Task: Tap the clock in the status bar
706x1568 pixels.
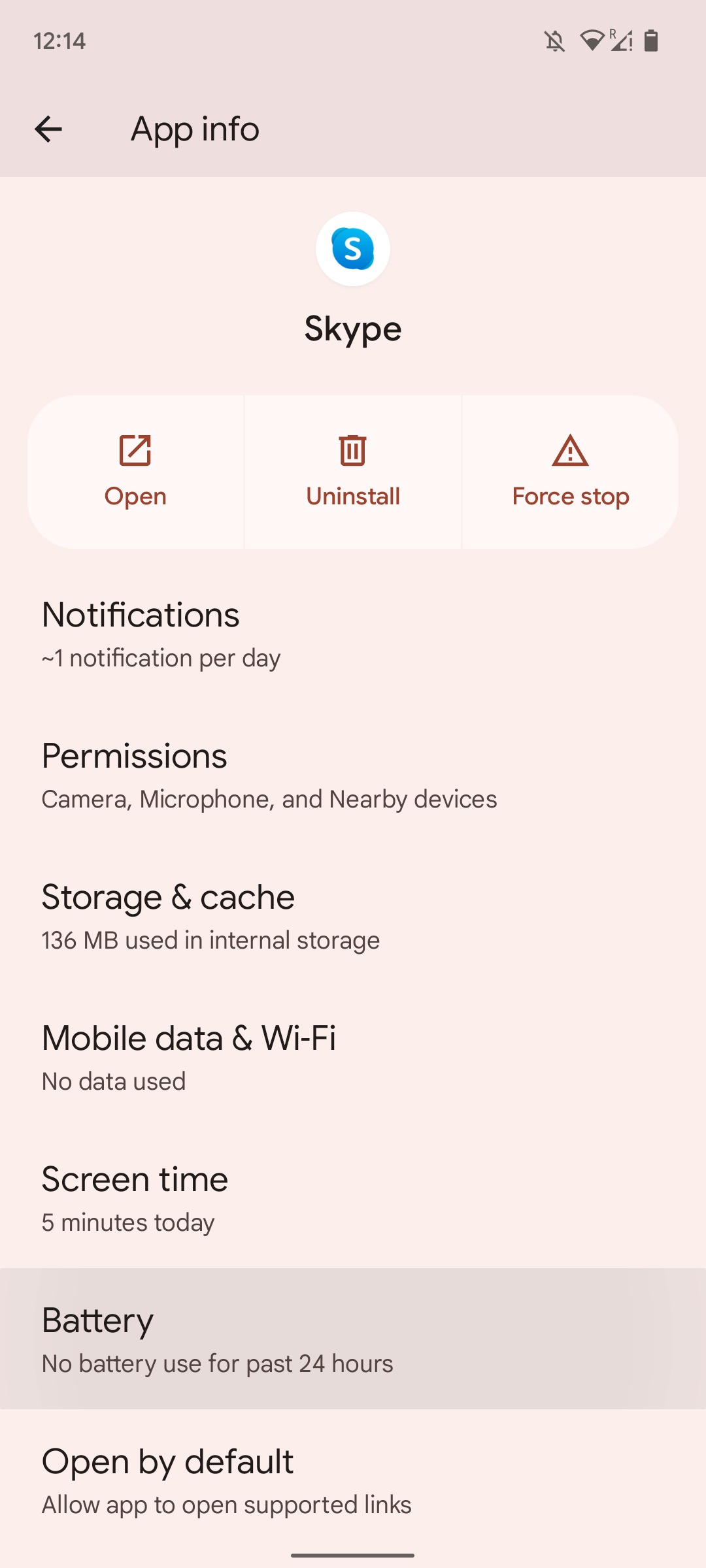Action: [59, 40]
